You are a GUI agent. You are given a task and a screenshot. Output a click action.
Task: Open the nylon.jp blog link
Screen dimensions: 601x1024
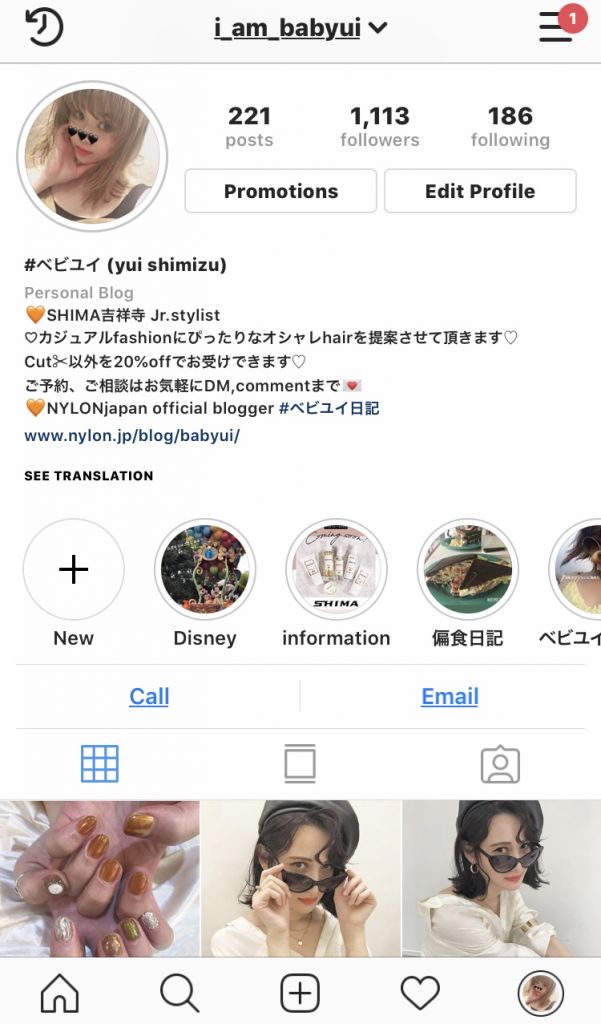click(x=132, y=436)
